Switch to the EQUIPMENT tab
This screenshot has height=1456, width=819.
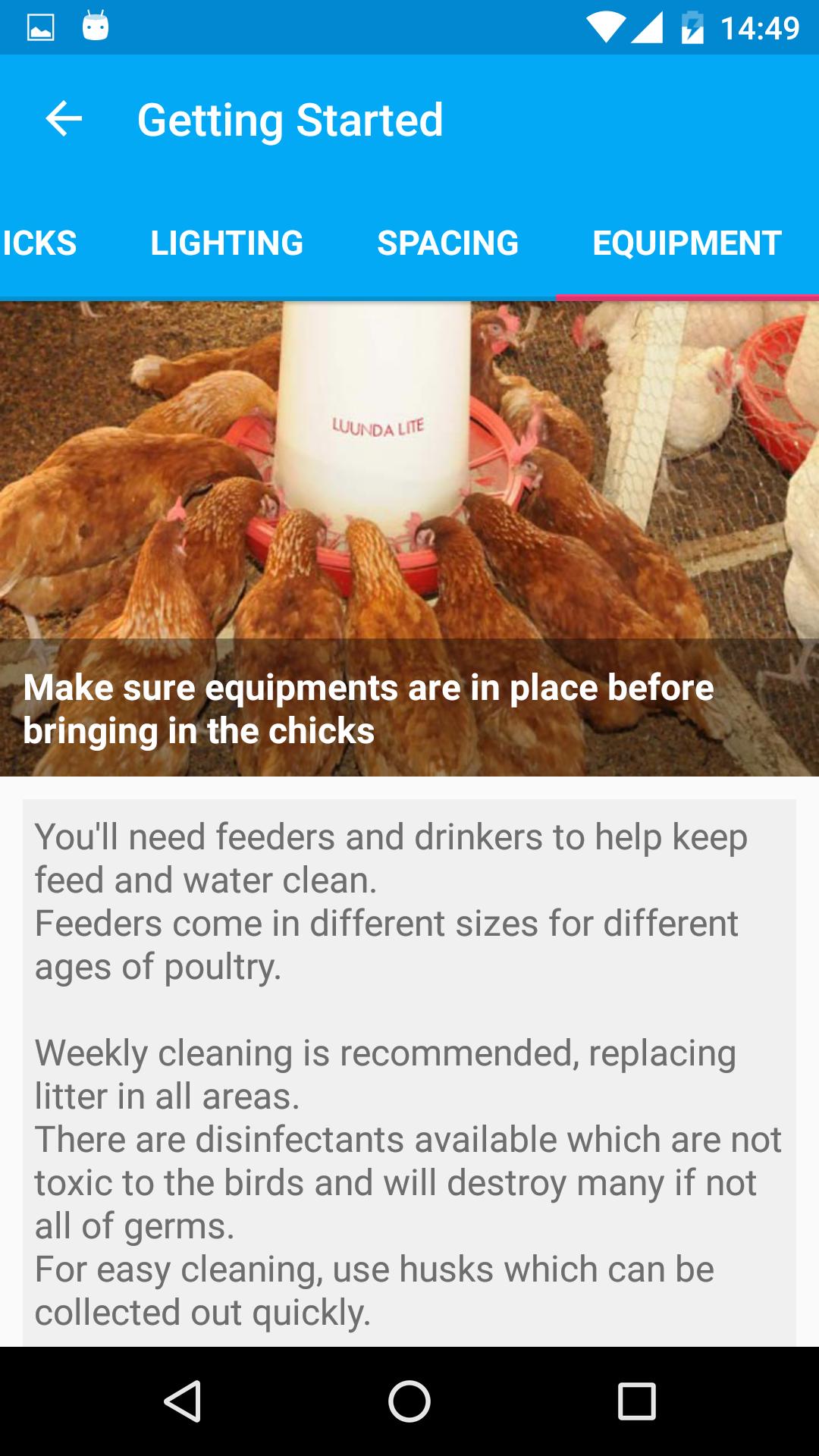pos(685,243)
